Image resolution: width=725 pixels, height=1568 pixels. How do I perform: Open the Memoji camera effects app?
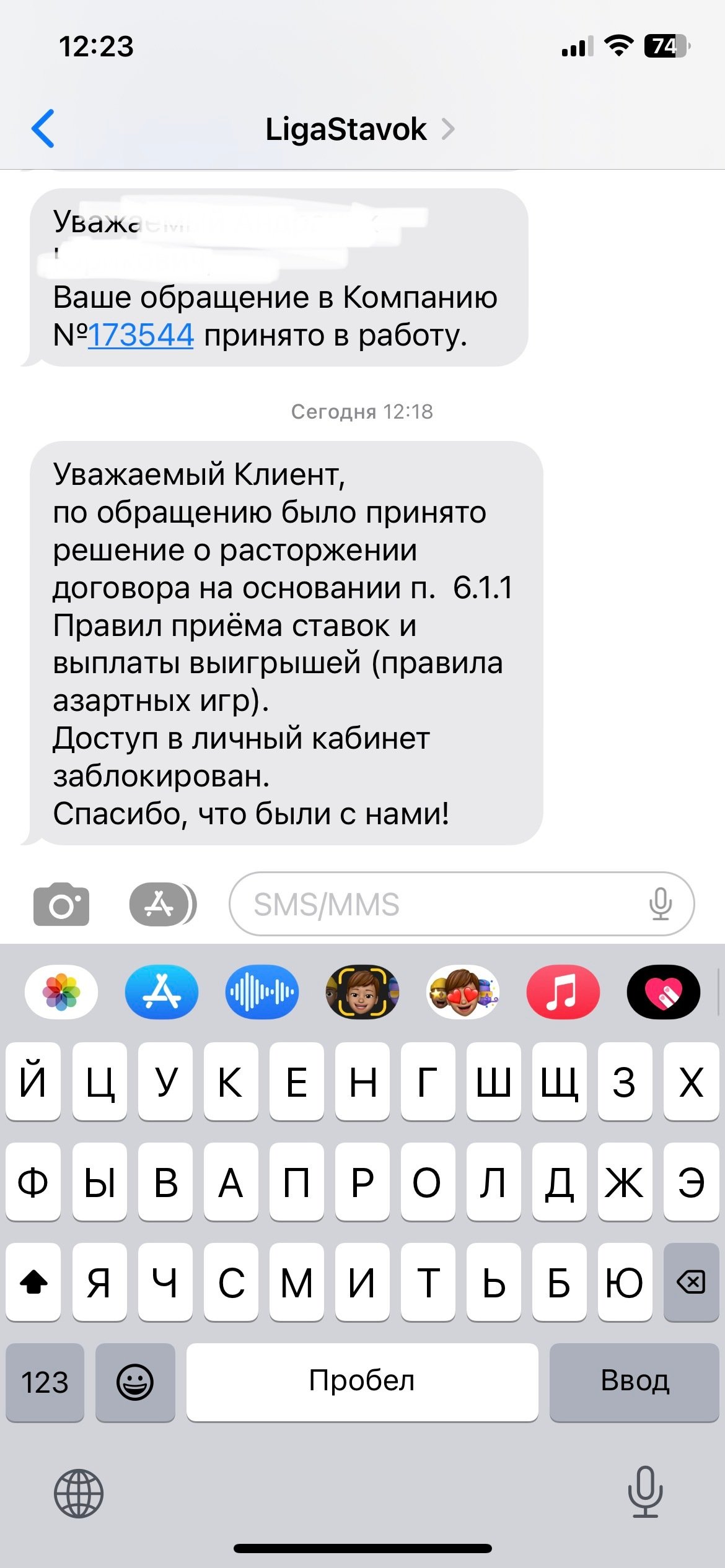(x=362, y=991)
